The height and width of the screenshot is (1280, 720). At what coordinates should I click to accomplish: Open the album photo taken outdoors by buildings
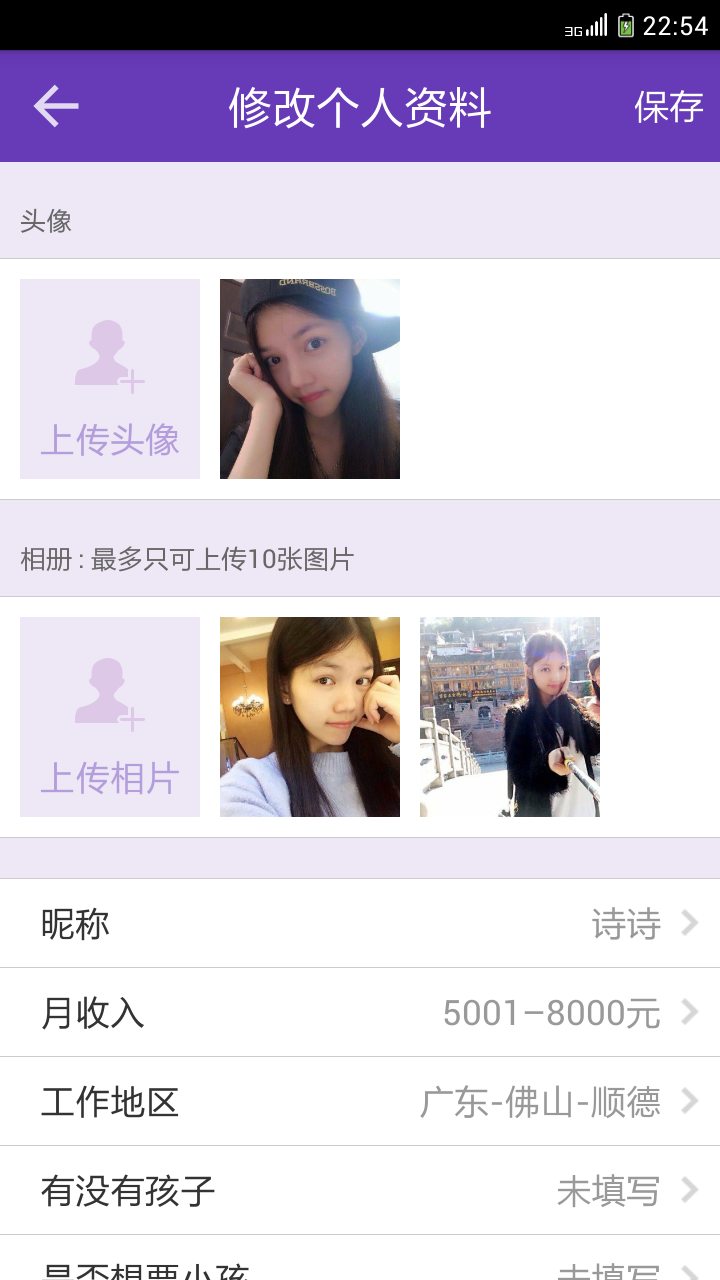tap(510, 717)
